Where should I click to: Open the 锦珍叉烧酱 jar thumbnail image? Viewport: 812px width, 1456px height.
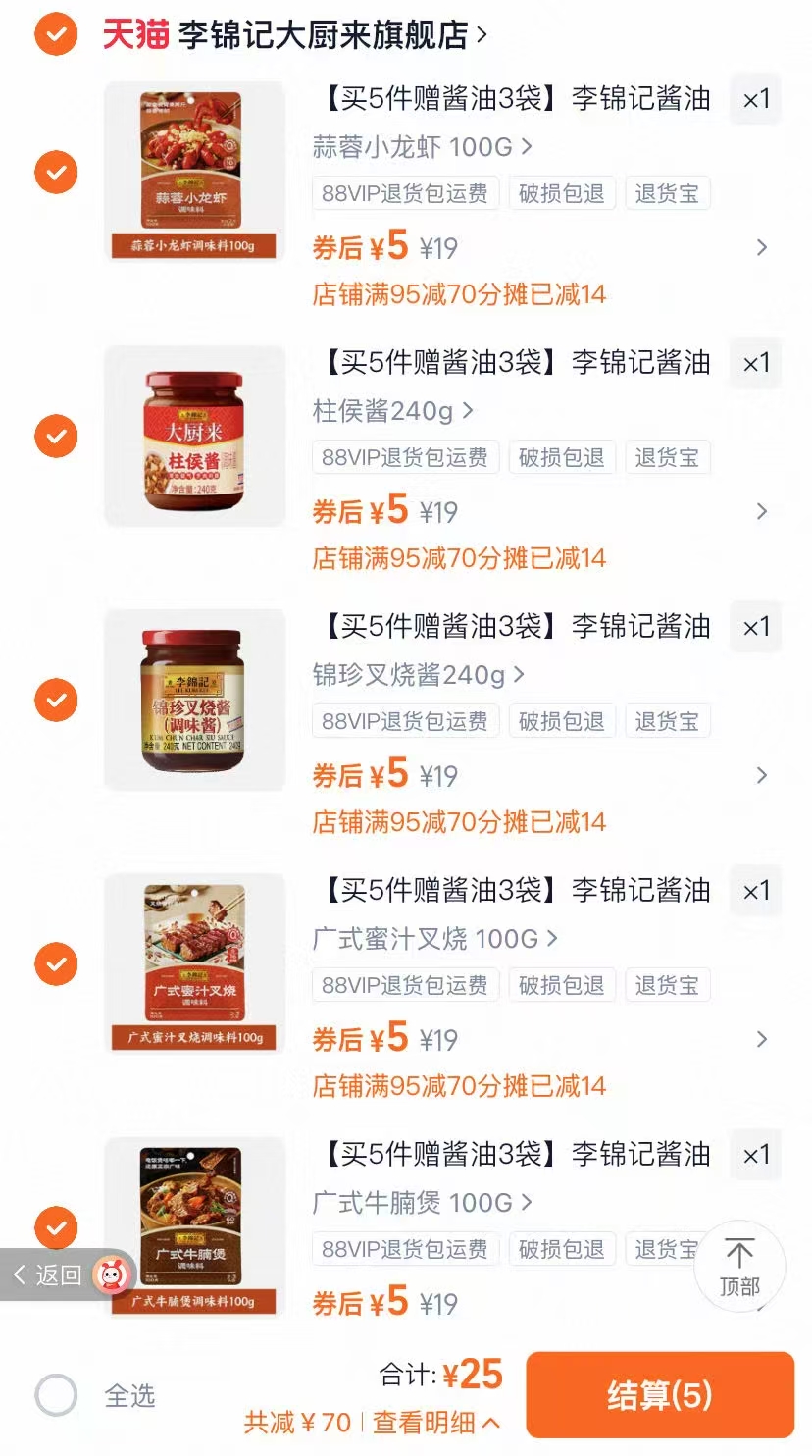[193, 701]
